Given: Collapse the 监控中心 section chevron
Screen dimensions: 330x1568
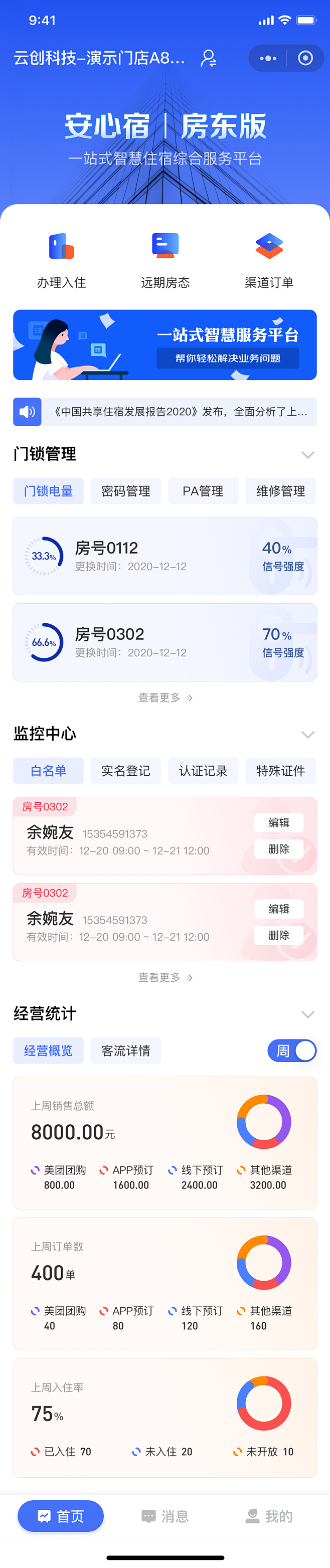Looking at the screenshot, I should (308, 734).
